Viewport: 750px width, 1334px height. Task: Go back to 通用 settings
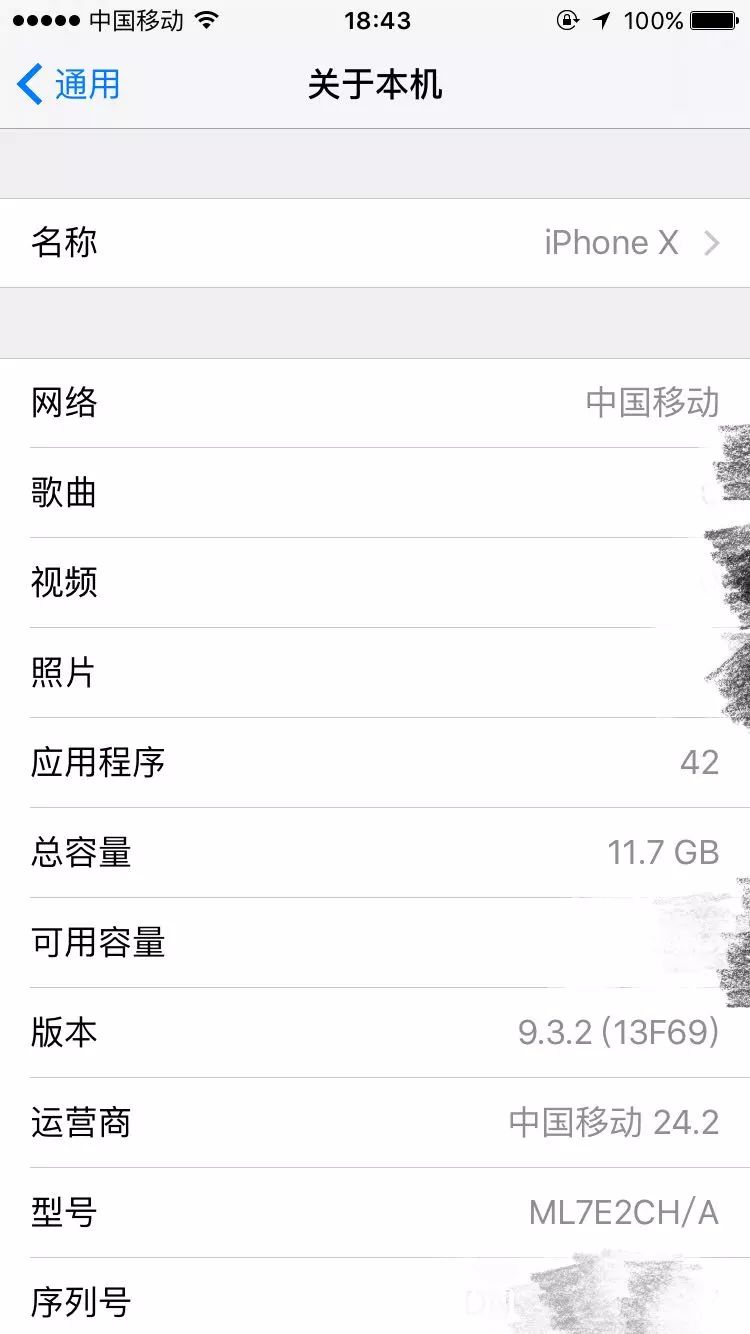pos(68,84)
